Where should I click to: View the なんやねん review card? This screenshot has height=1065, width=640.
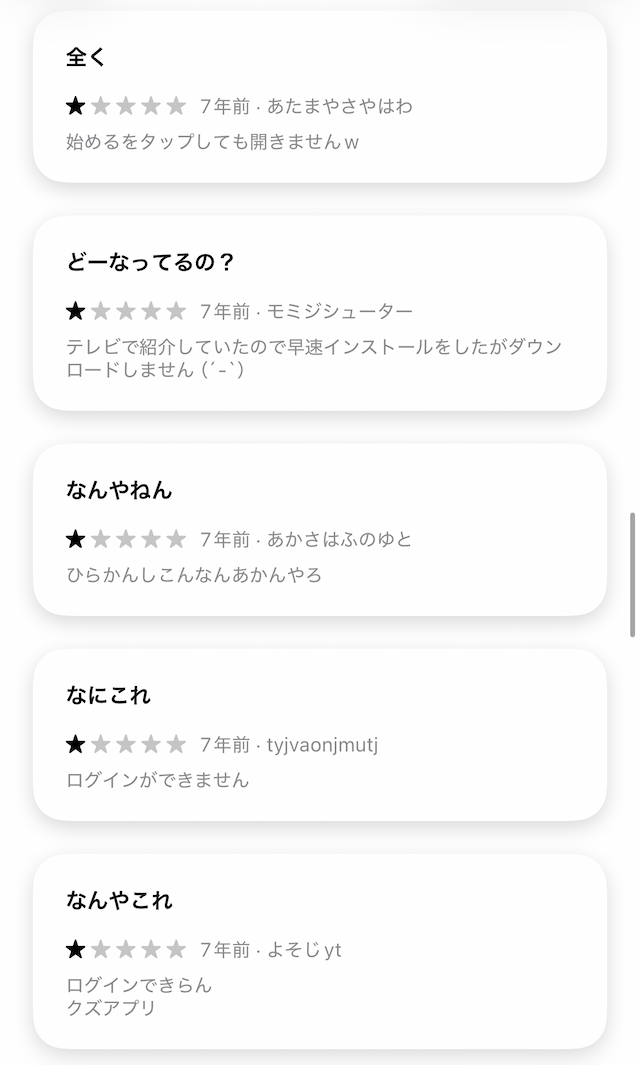click(320, 530)
